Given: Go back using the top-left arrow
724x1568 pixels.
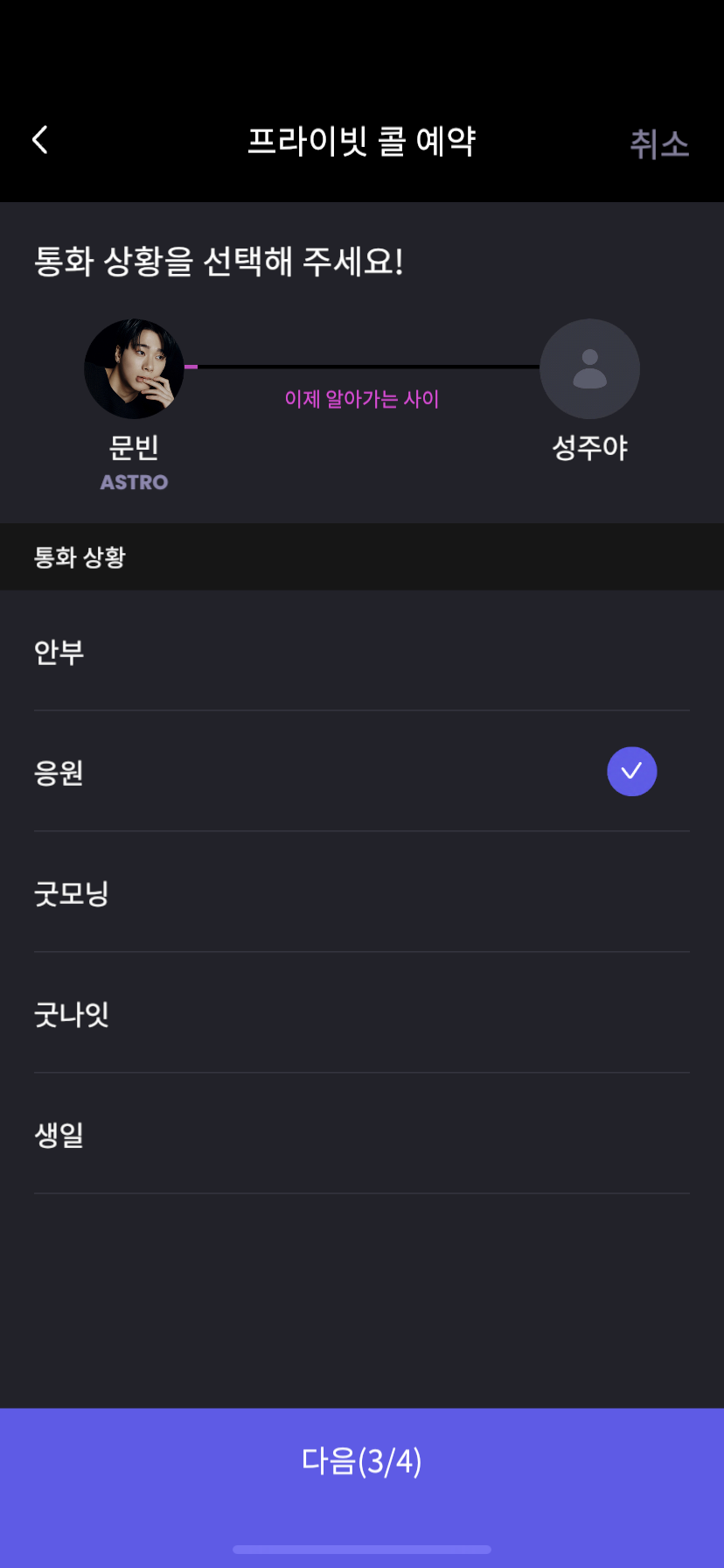Looking at the screenshot, I should click(x=40, y=140).
